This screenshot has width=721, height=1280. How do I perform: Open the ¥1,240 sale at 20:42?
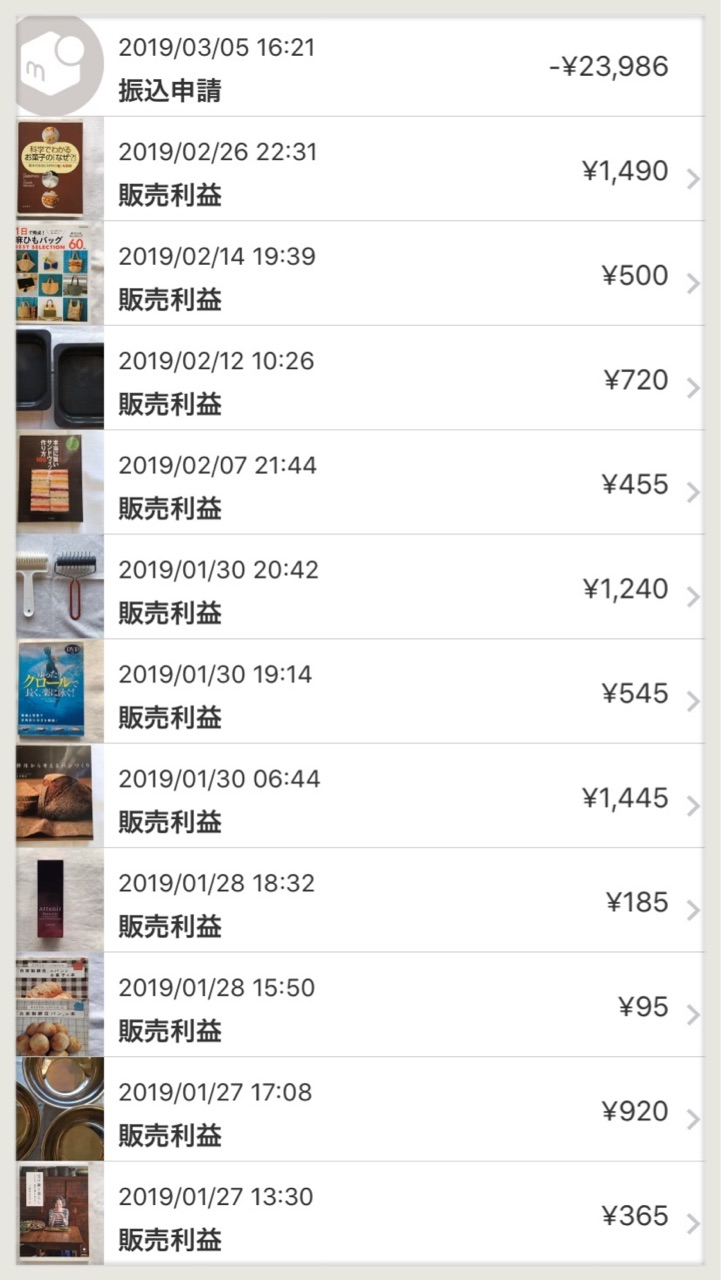(x=400, y=588)
